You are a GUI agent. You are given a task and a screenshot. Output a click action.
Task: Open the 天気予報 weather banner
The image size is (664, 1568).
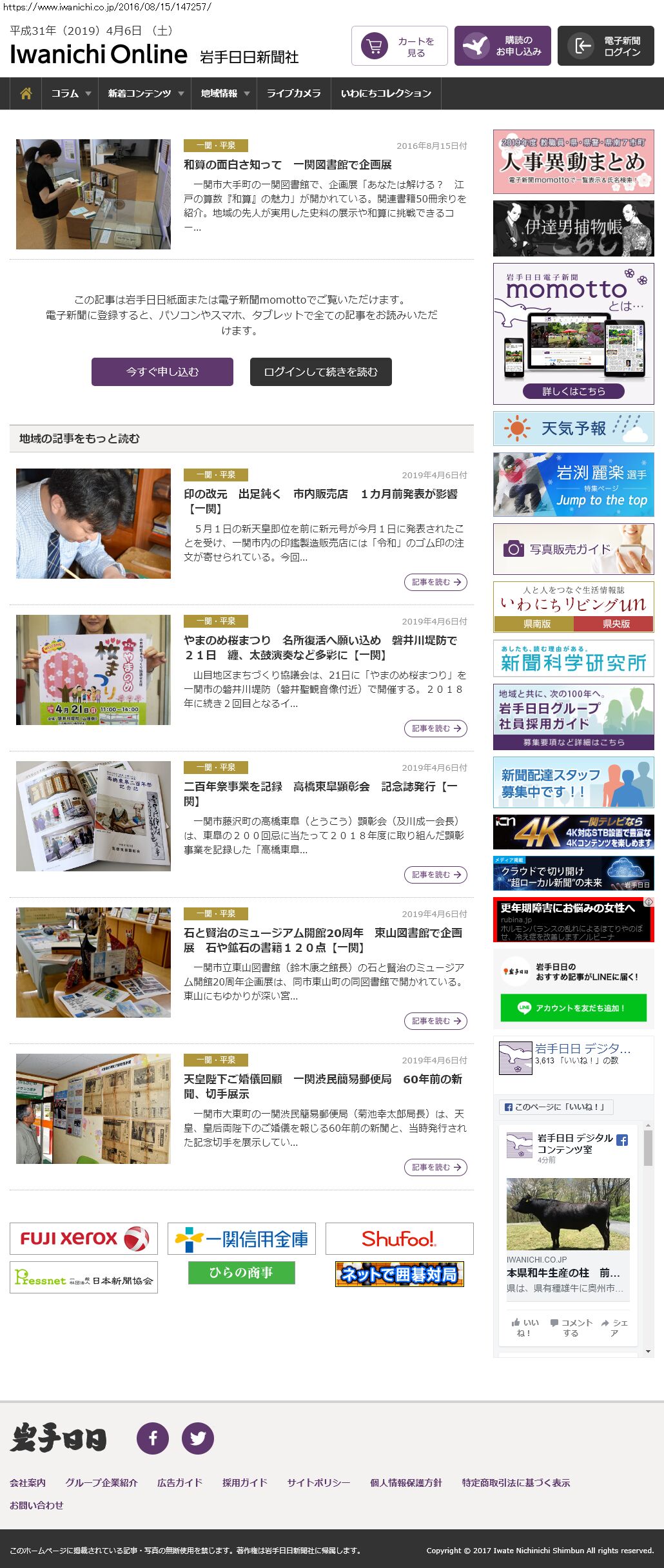573,429
